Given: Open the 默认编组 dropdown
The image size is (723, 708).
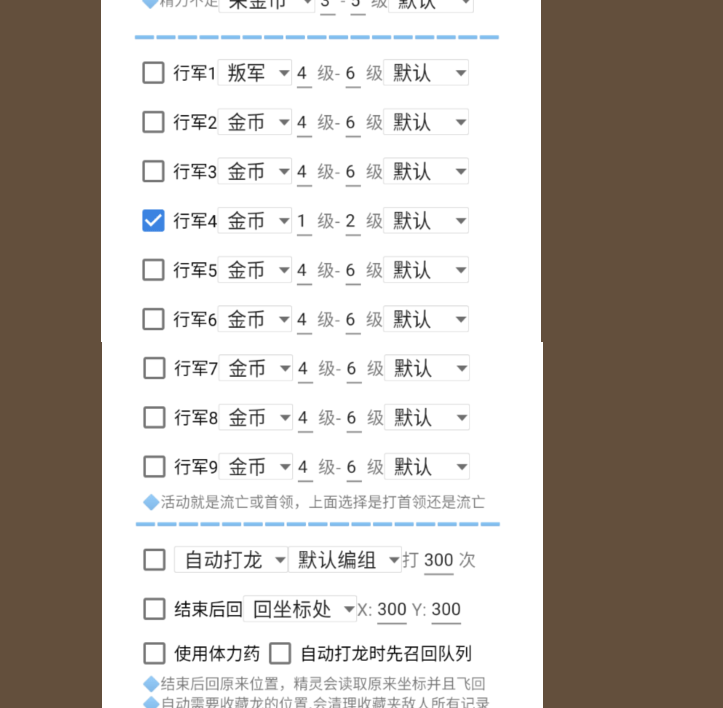Looking at the screenshot, I should (x=345, y=560).
